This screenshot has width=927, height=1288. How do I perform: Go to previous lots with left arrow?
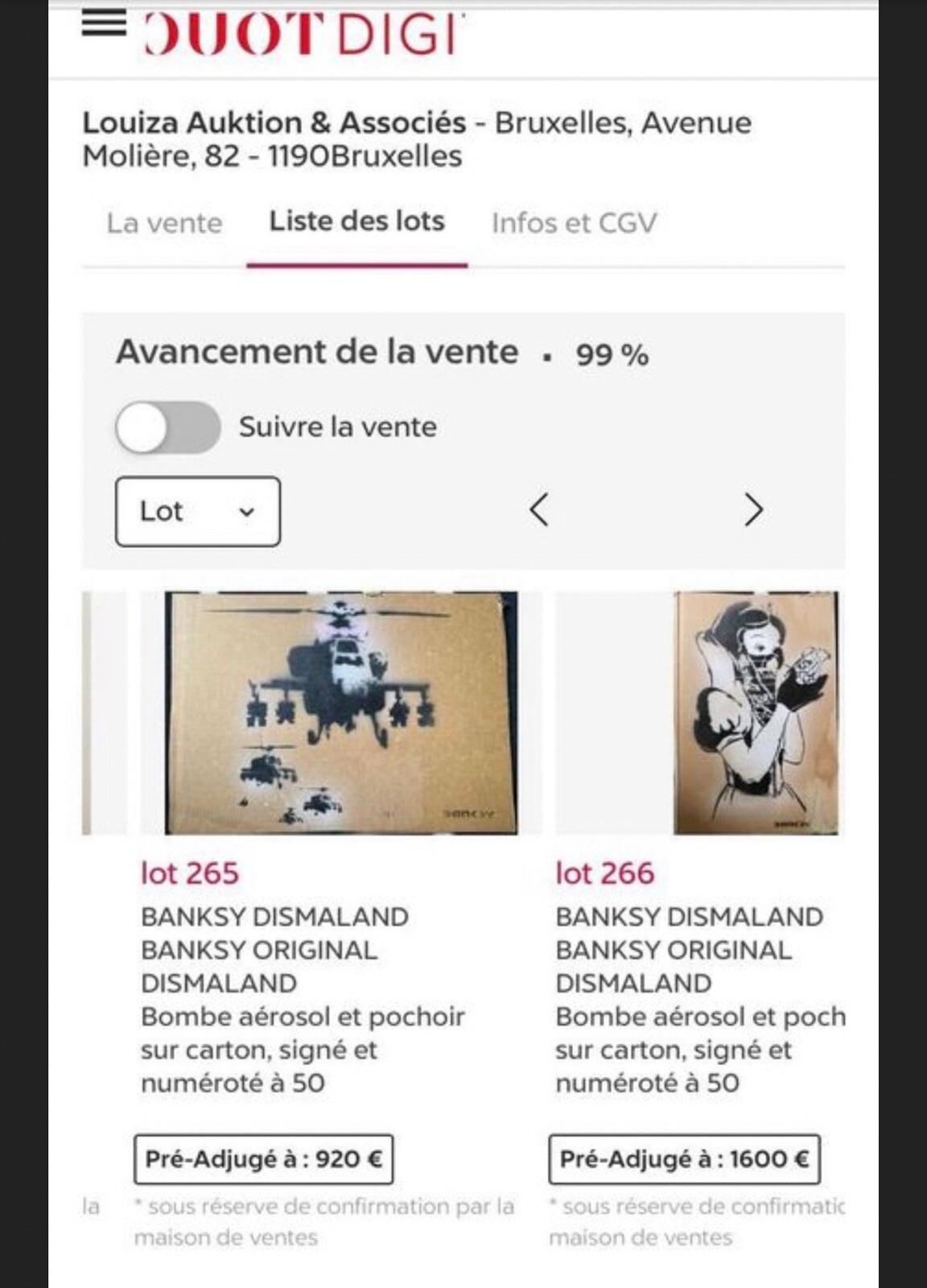(539, 510)
